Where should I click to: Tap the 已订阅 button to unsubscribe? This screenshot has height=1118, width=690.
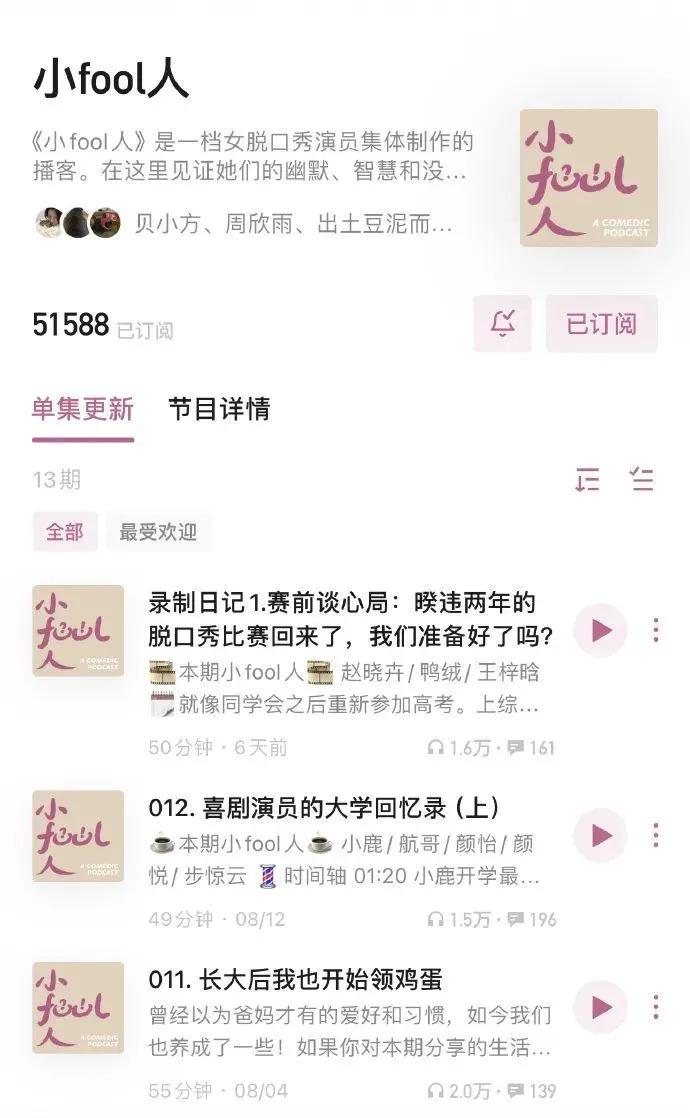[601, 324]
